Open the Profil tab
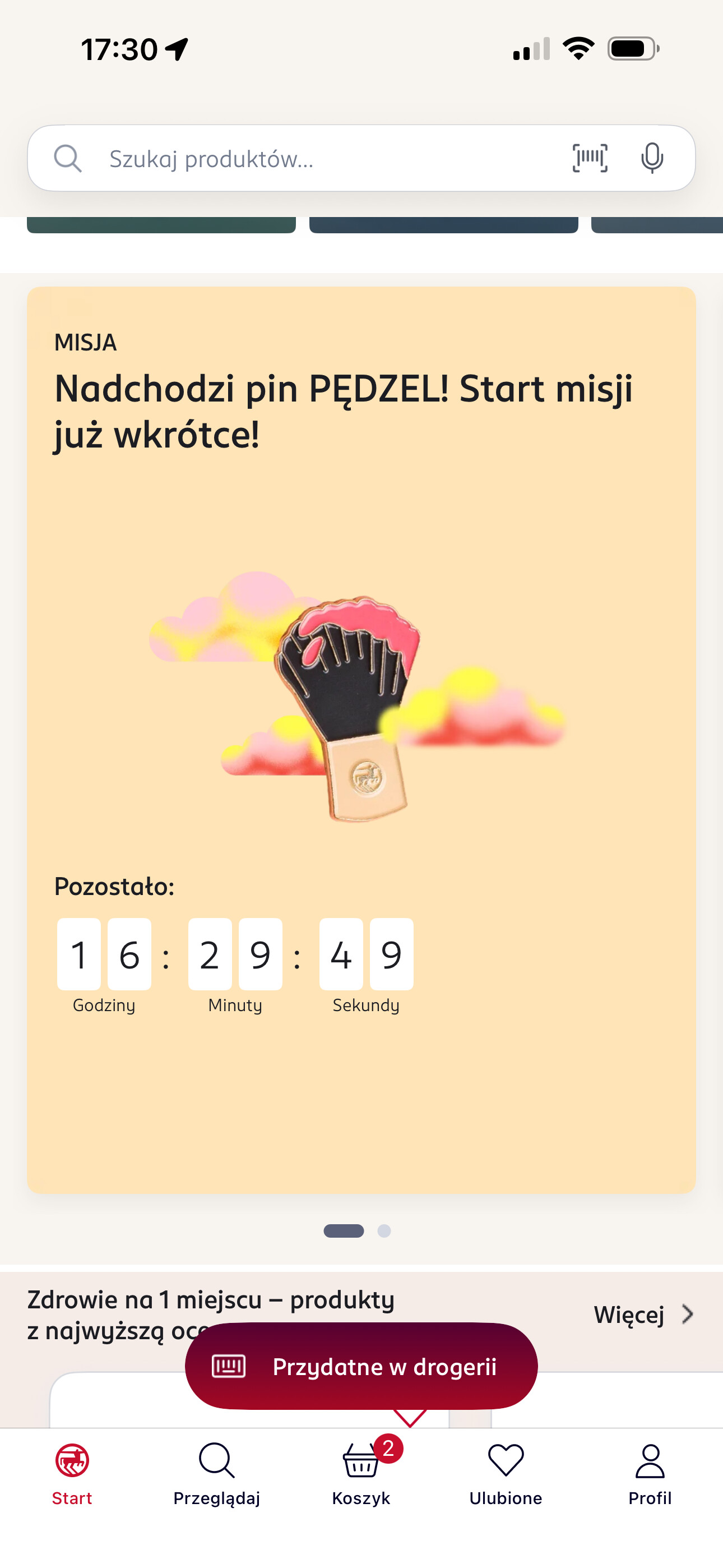The width and height of the screenshot is (723, 1568). click(650, 1474)
